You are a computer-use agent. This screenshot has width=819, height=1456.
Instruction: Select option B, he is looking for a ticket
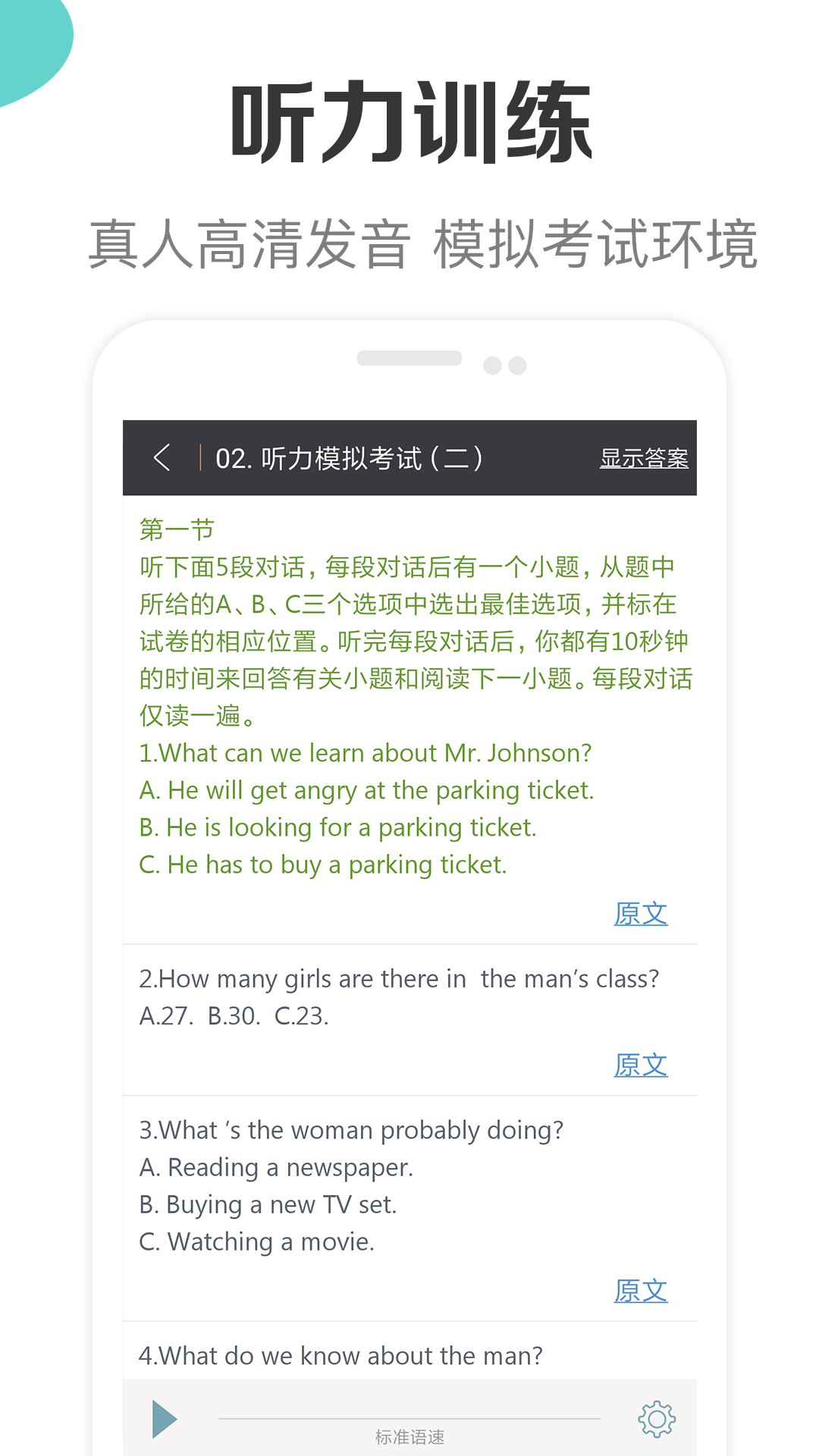point(338,827)
